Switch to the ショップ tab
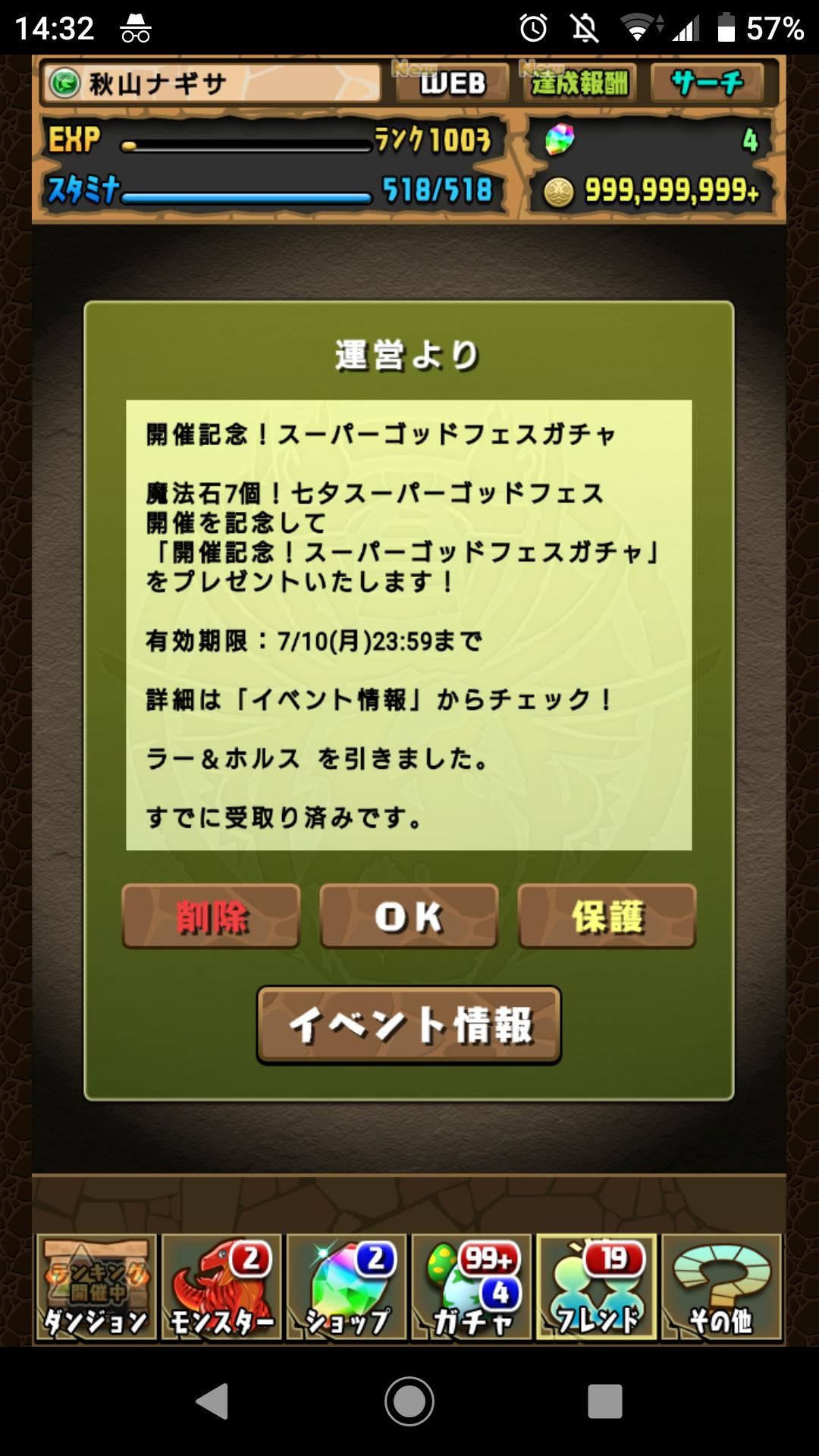This screenshot has width=819, height=1456. pos(347,1287)
